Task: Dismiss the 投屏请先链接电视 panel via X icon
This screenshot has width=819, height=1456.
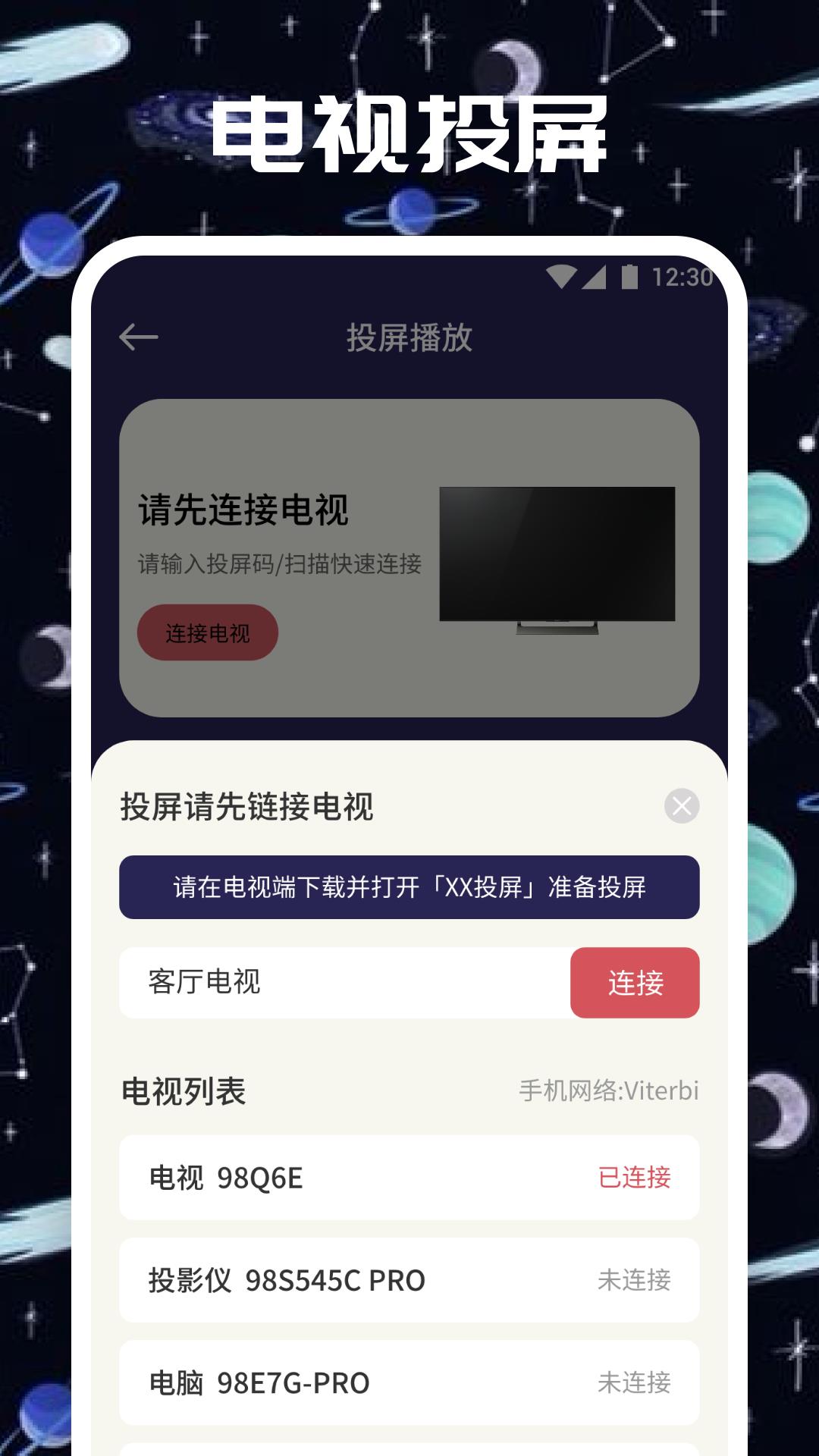Action: (x=682, y=806)
